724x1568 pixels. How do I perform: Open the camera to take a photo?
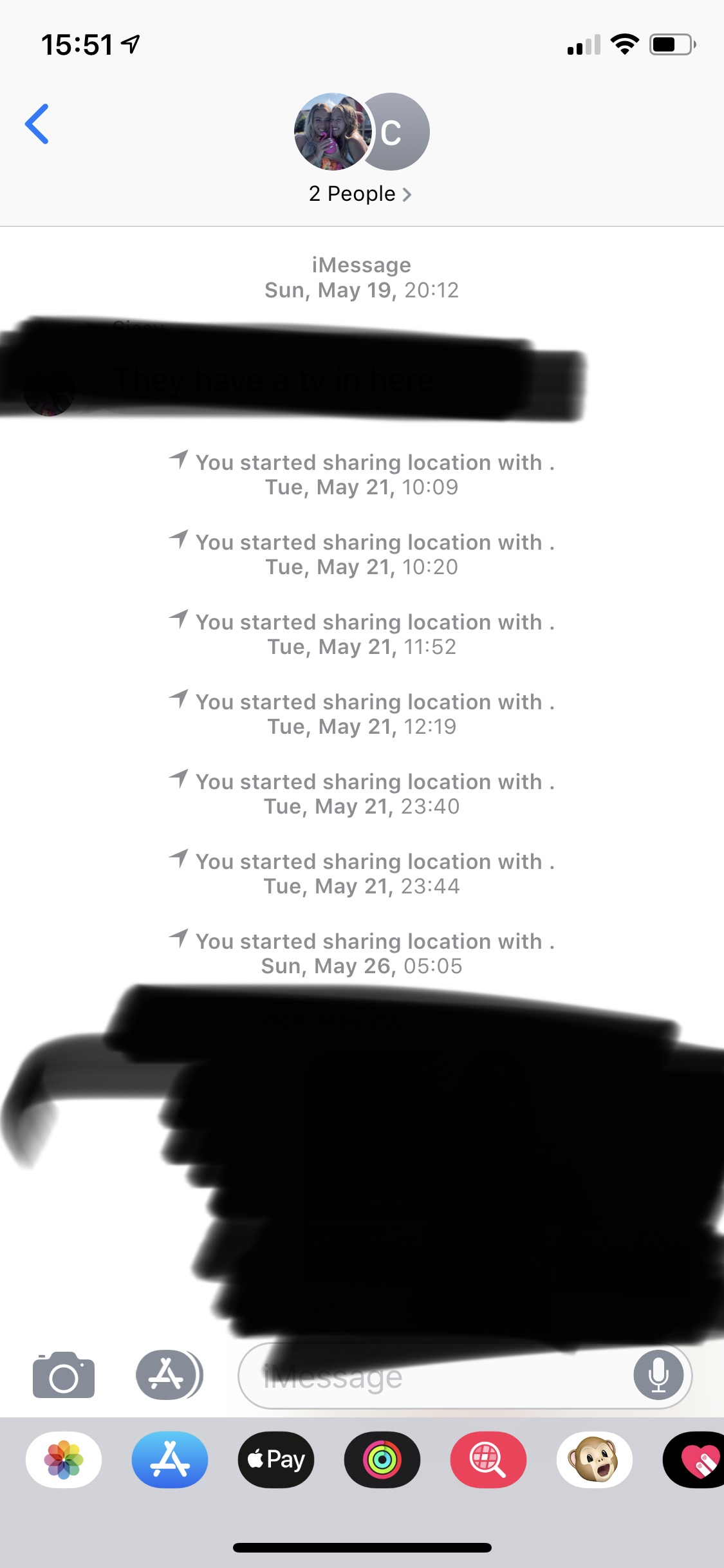(64, 1375)
